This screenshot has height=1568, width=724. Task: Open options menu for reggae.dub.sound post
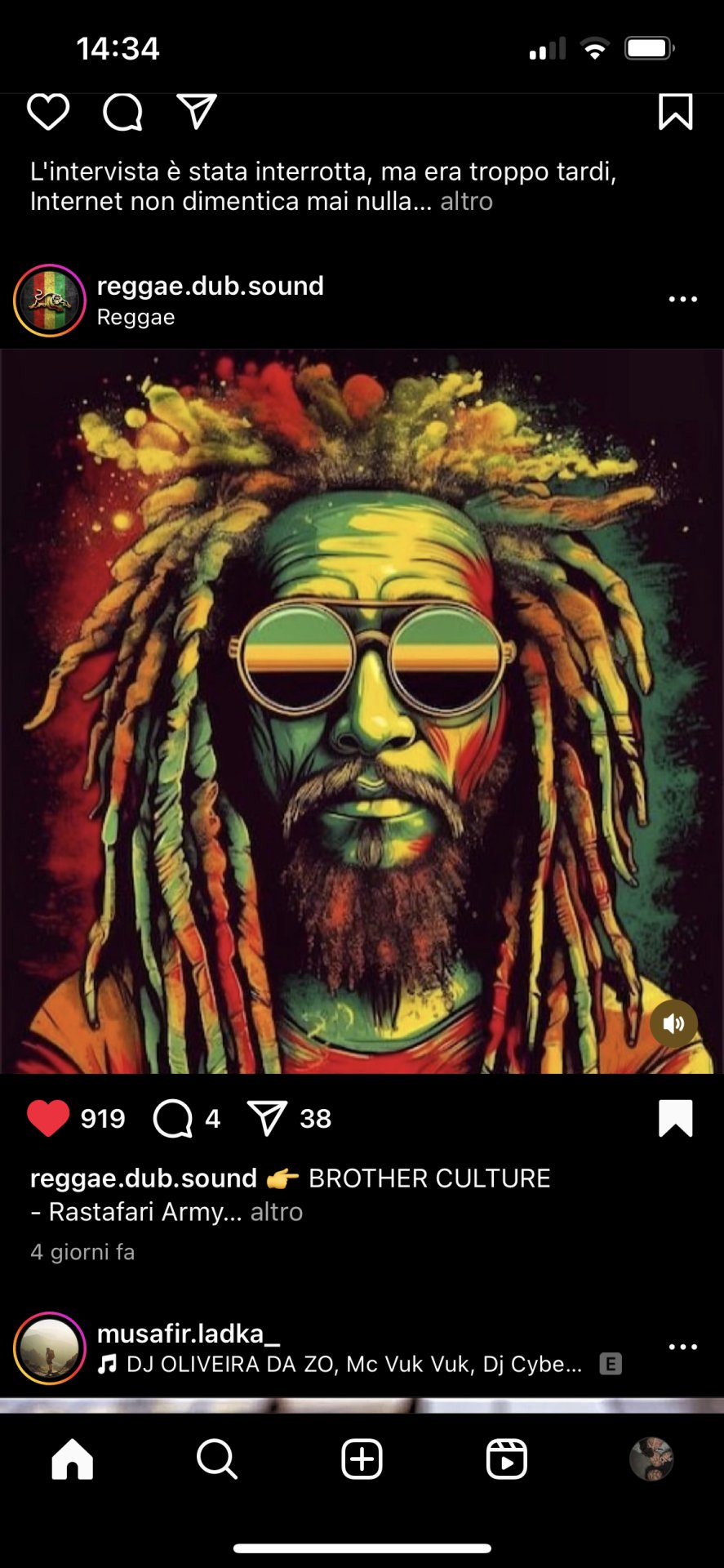[682, 300]
